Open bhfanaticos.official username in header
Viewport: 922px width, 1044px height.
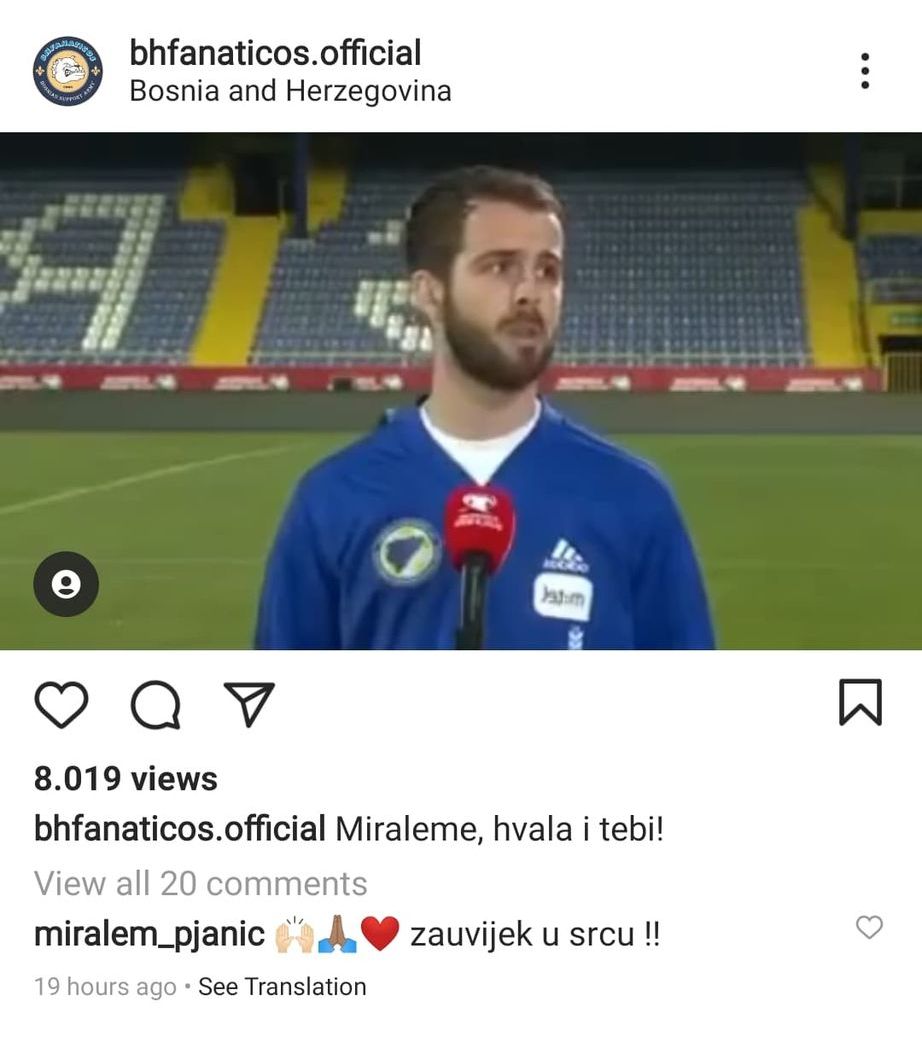pyautogui.click(x=275, y=53)
